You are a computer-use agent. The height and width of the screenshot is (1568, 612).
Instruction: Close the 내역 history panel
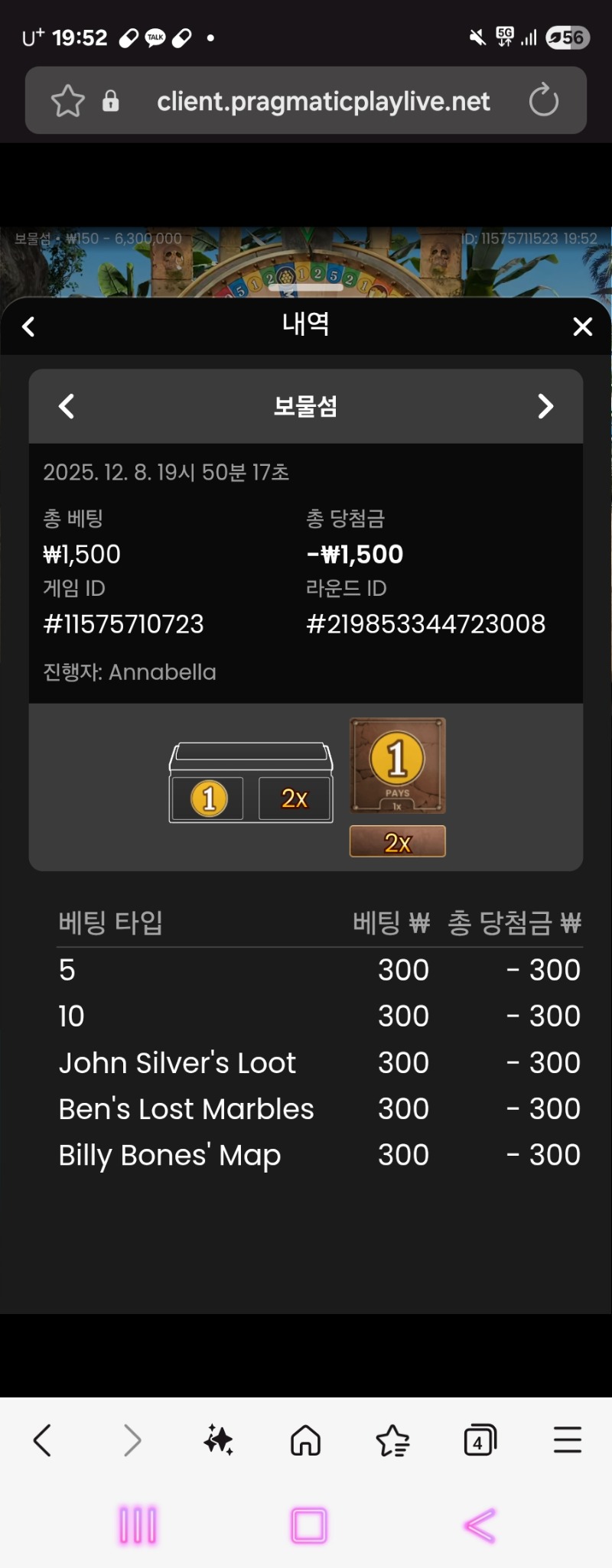pyautogui.click(x=582, y=327)
